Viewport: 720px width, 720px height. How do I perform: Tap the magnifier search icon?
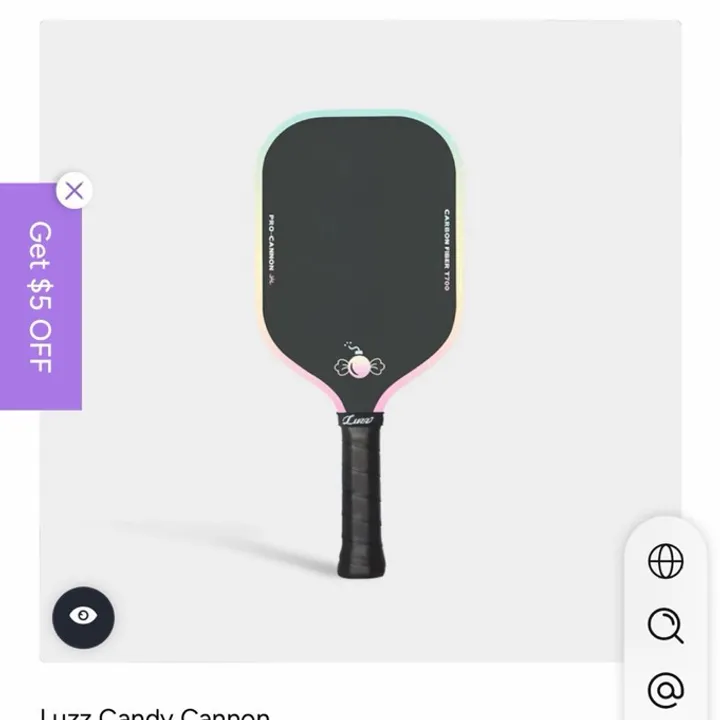(x=665, y=626)
